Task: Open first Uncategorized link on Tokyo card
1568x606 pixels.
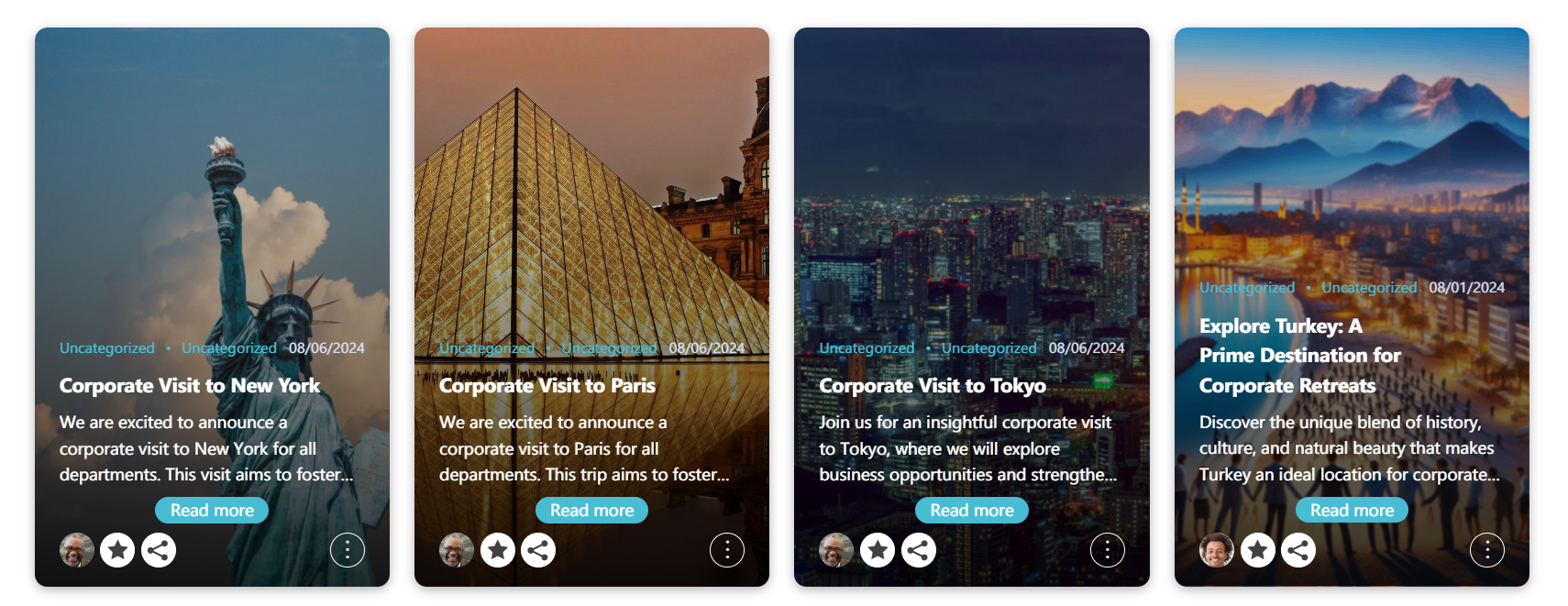Action: [x=867, y=348]
